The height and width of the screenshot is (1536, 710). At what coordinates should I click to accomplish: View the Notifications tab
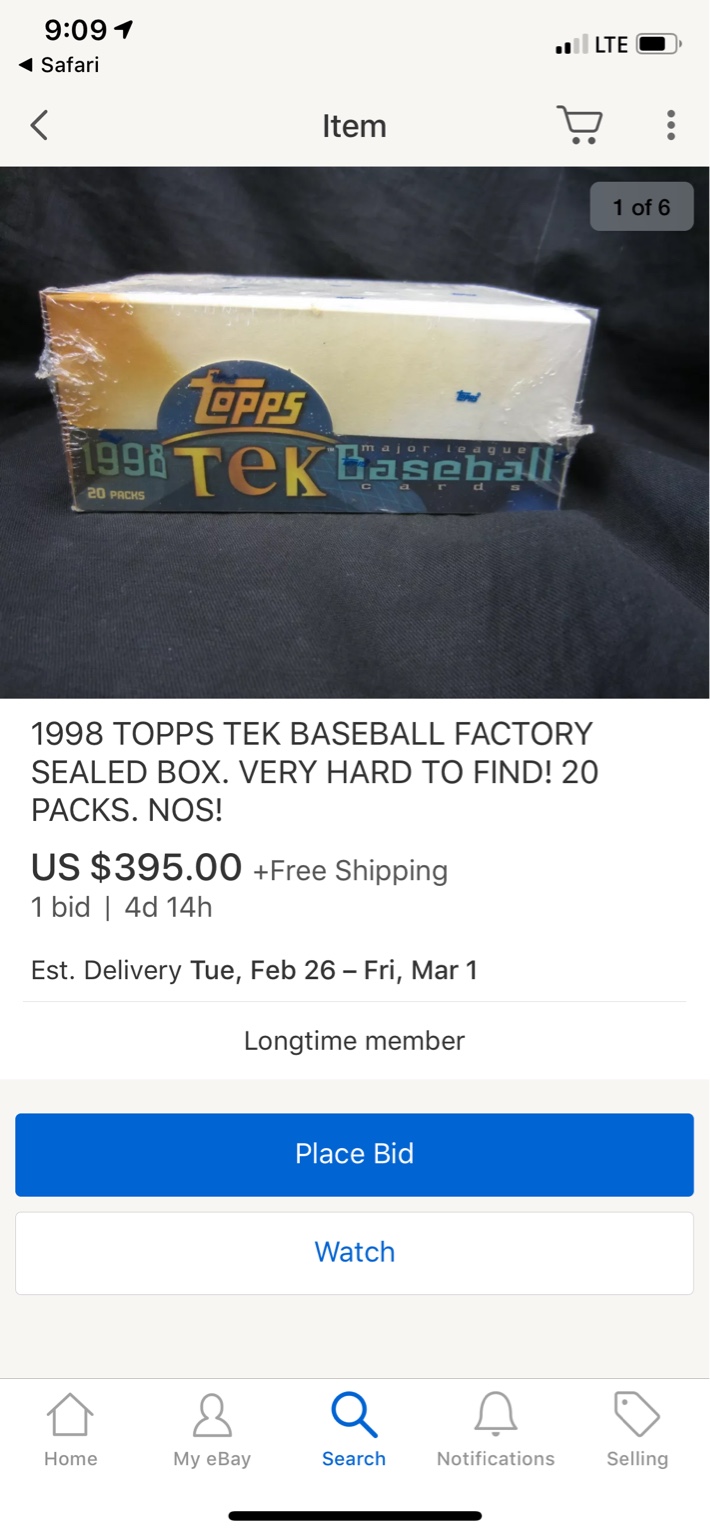[x=496, y=1432]
